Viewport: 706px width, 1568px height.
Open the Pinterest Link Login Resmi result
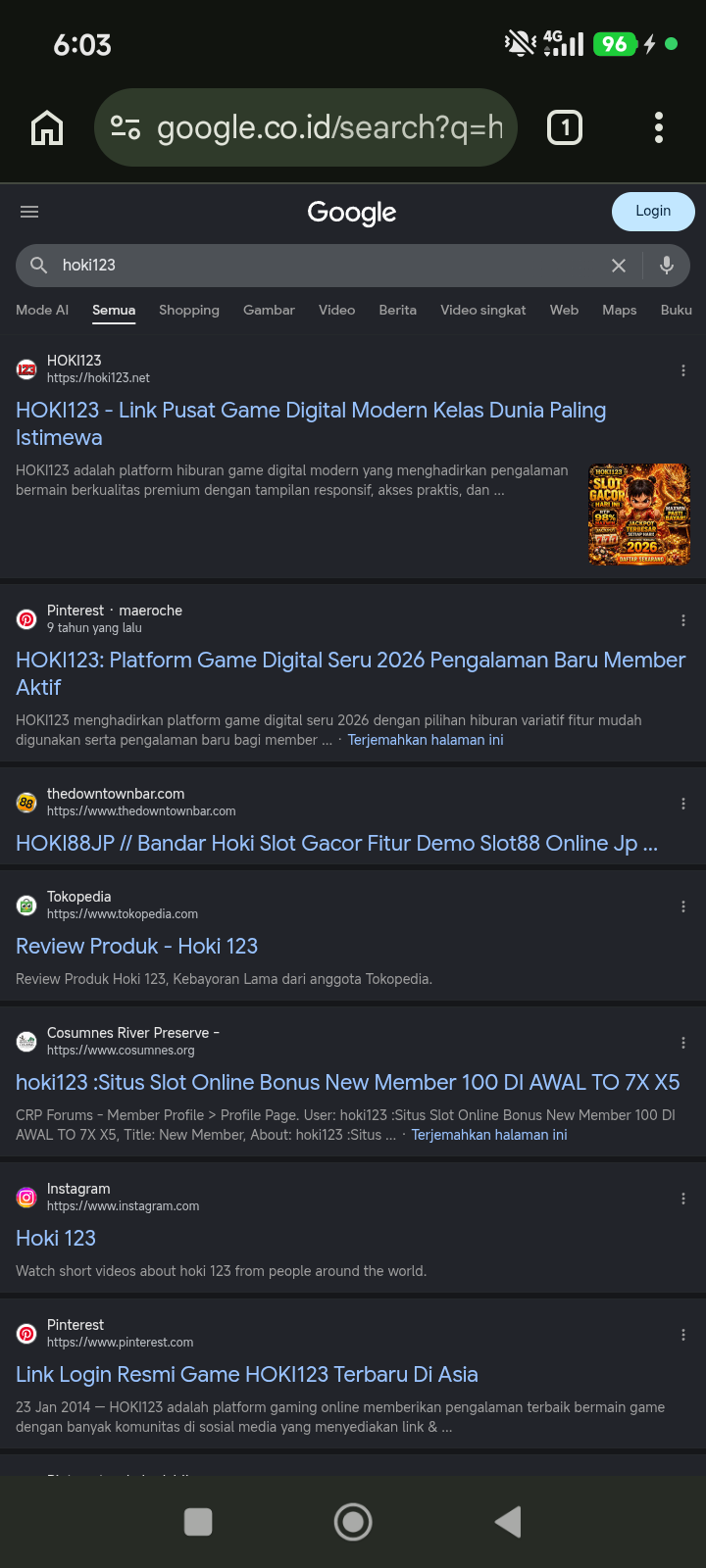pos(247,1374)
